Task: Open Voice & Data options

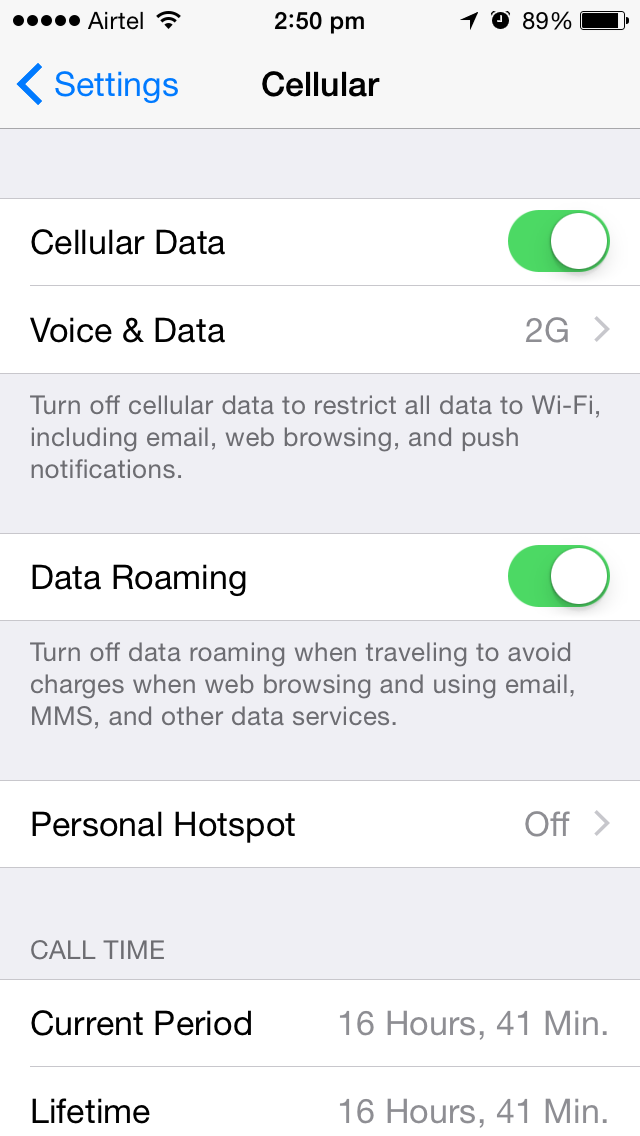Action: pyautogui.click(x=320, y=330)
